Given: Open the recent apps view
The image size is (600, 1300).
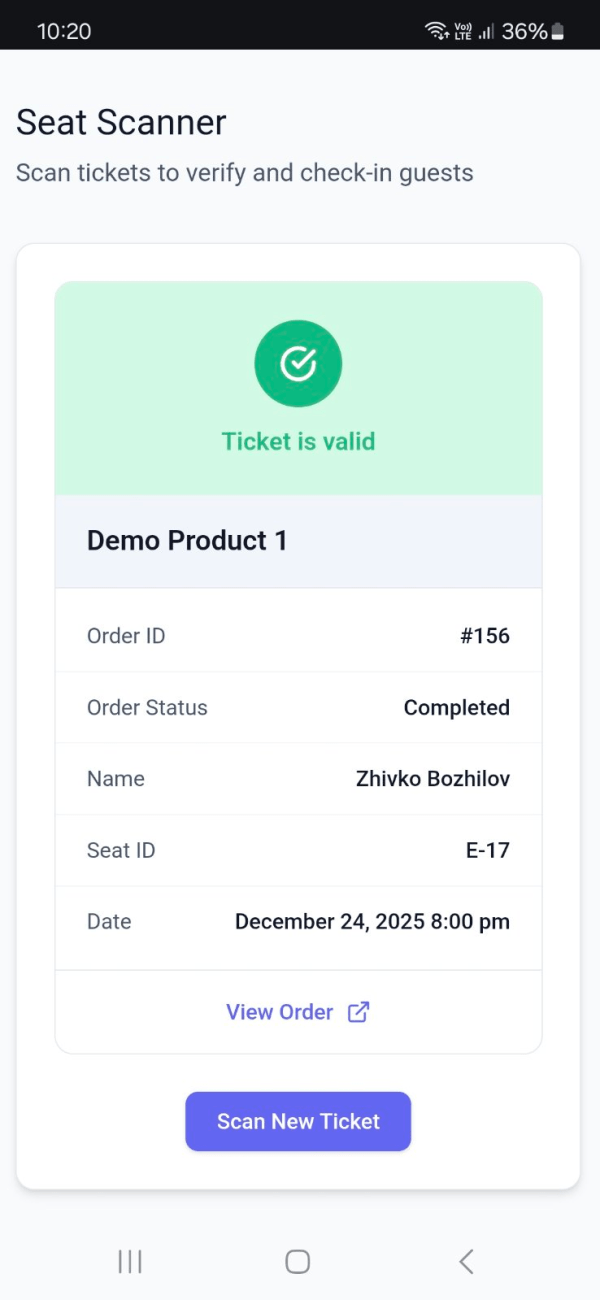Looking at the screenshot, I should (130, 1261).
